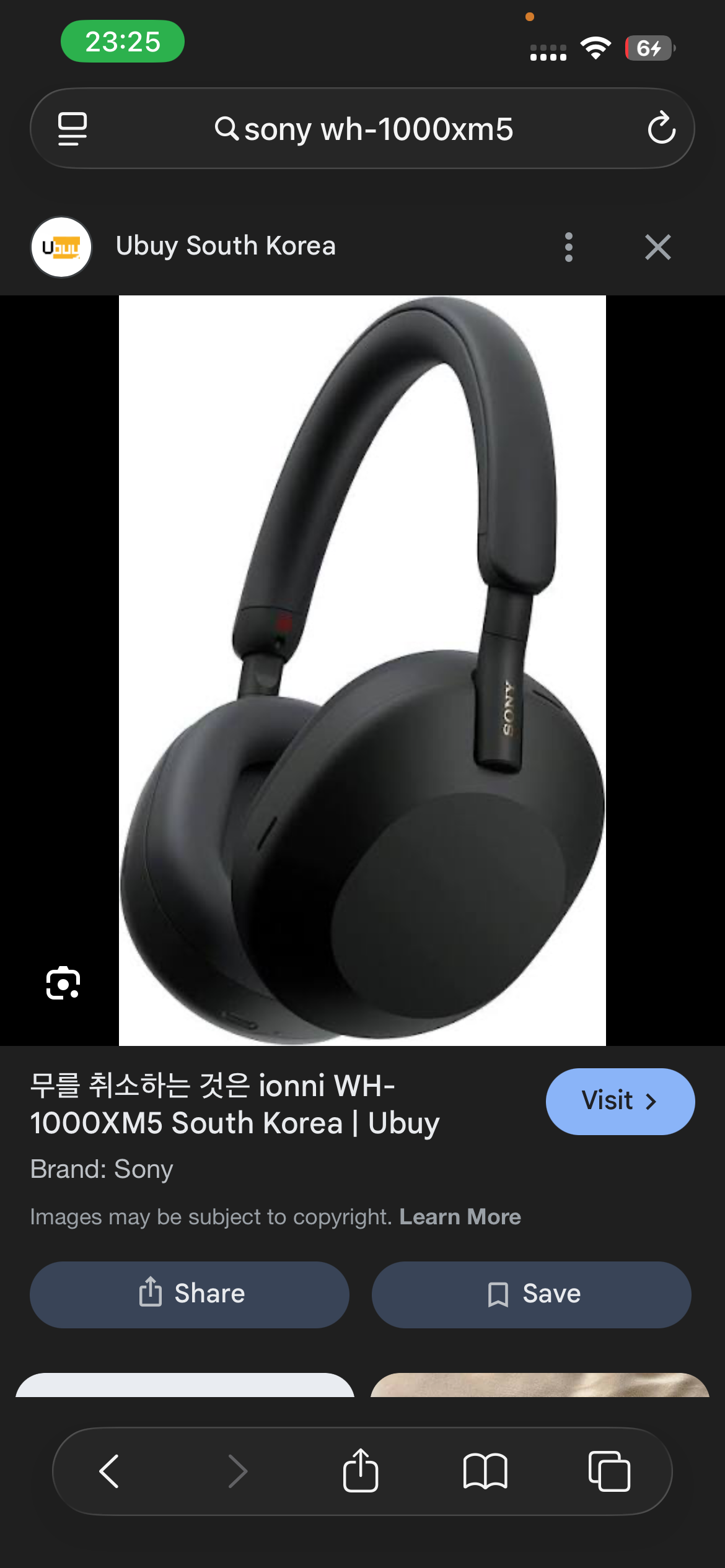Go back to the previous page
Viewport: 725px width, 1568px height.
click(x=109, y=1471)
